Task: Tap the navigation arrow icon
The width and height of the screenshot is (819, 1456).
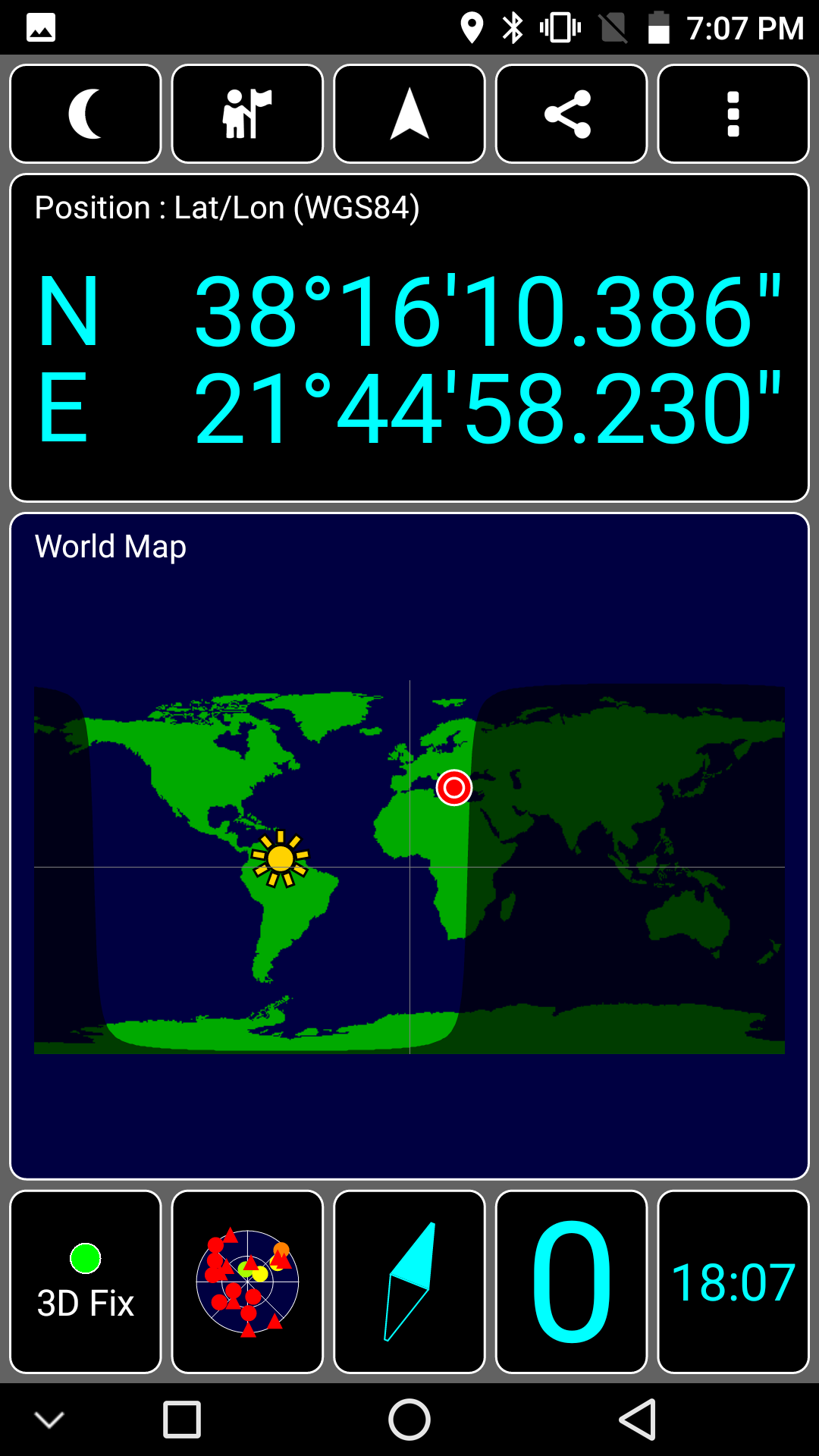Action: click(x=409, y=114)
